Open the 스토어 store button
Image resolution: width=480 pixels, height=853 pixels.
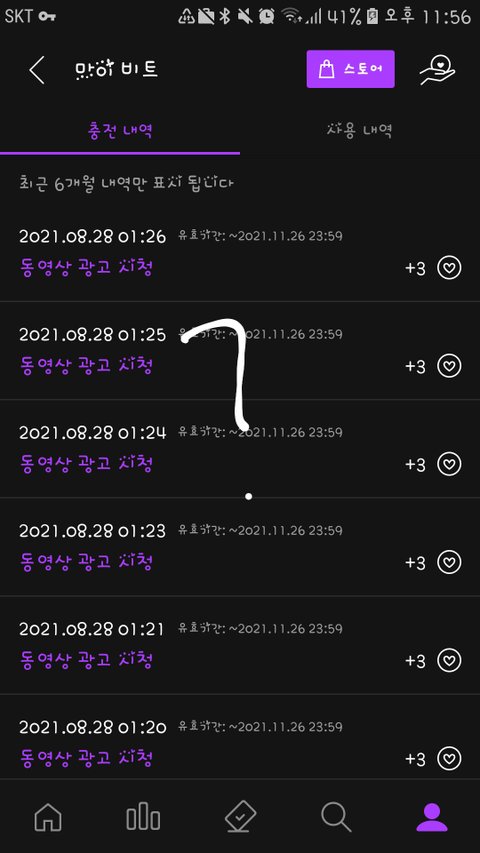tap(350, 69)
